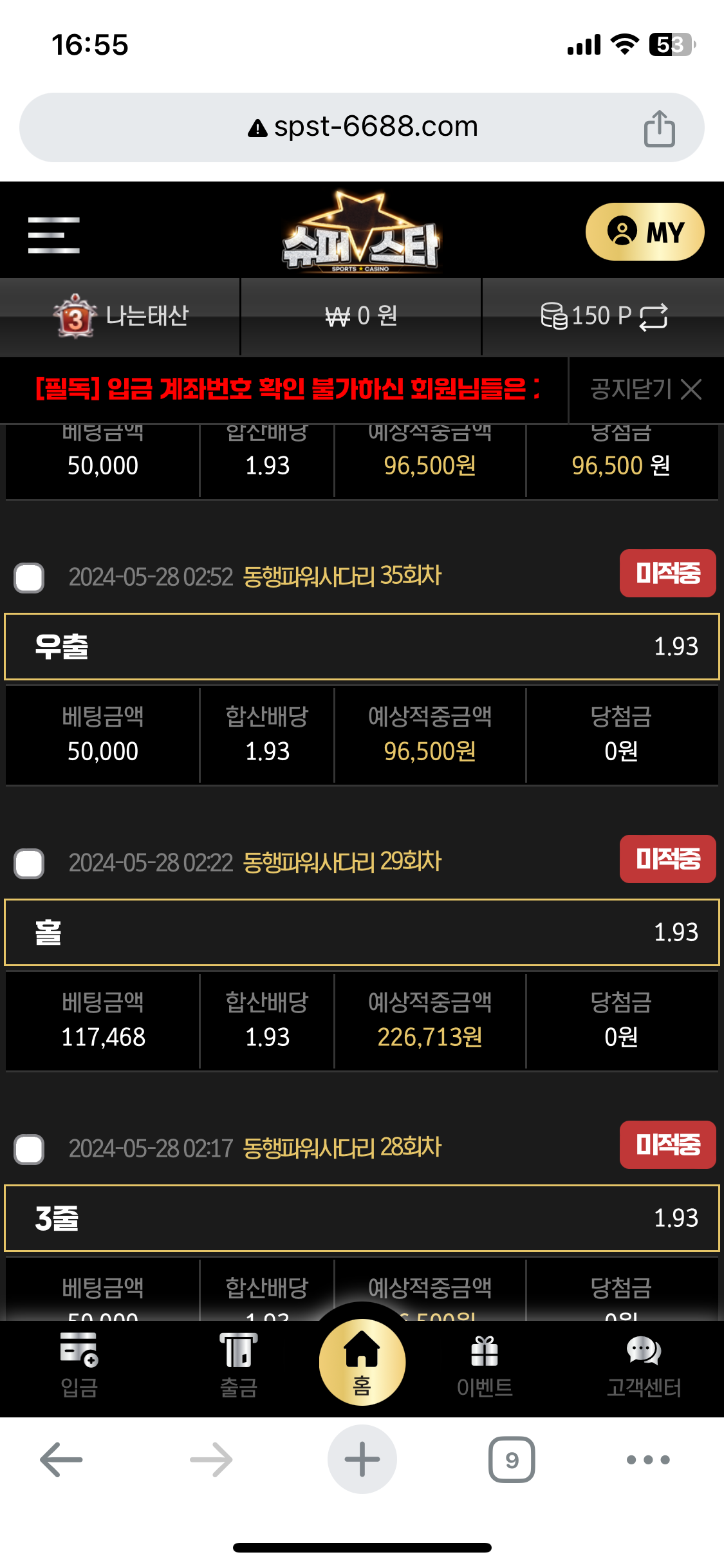Check the box for 동행파워사다리 29회차
Screen dimensions: 724x1568
(x=29, y=863)
